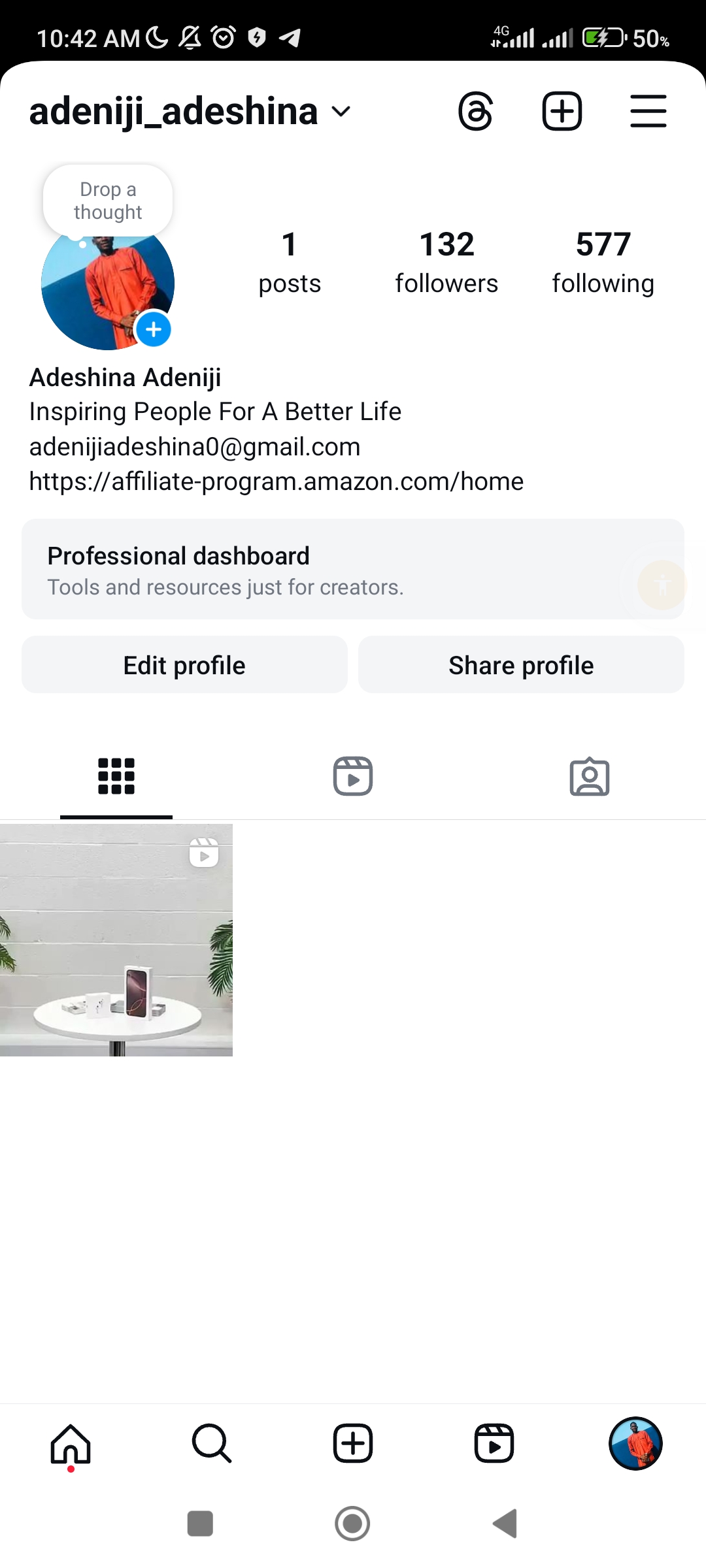
Task: Open Reels from the bottom navigation
Action: tap(494, 1444)
